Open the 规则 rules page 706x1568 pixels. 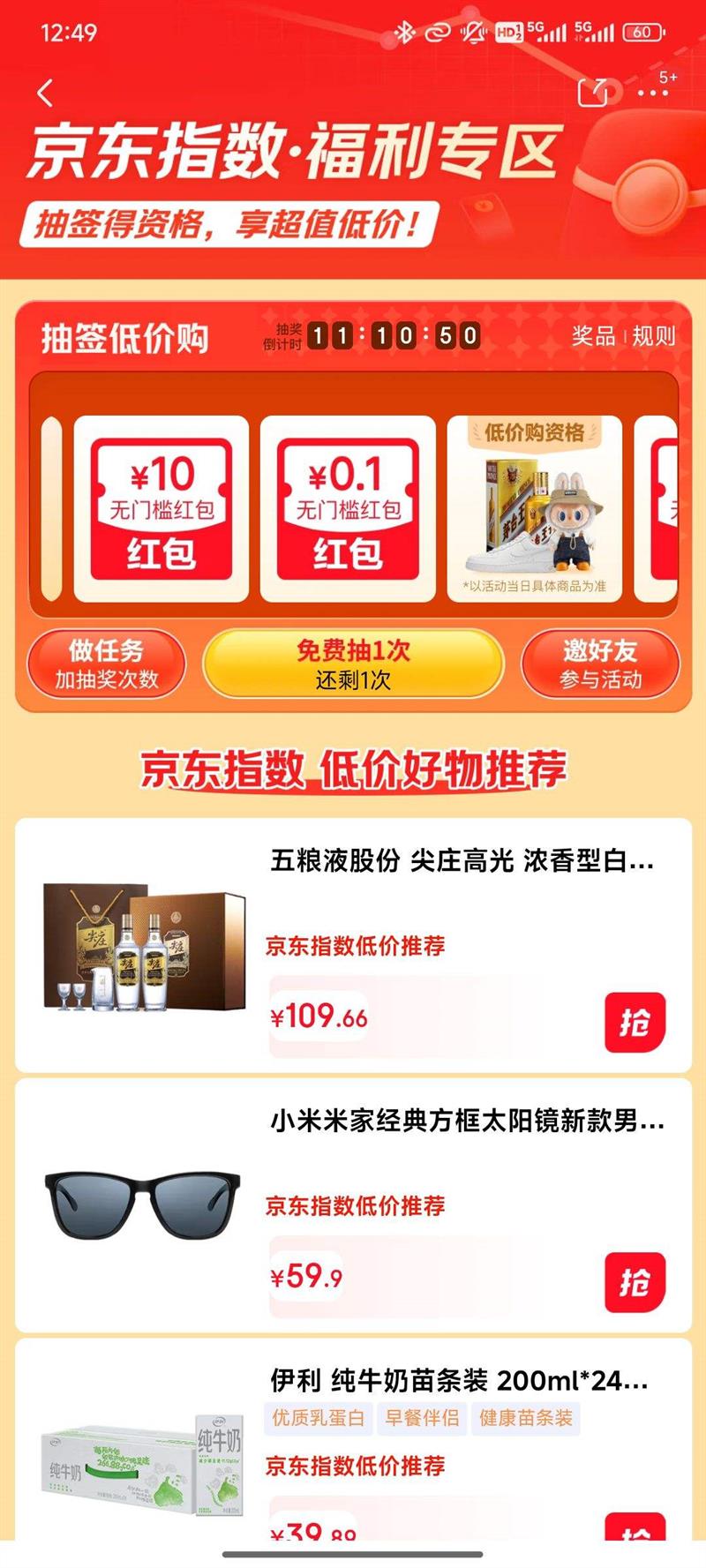click(654, 336)
